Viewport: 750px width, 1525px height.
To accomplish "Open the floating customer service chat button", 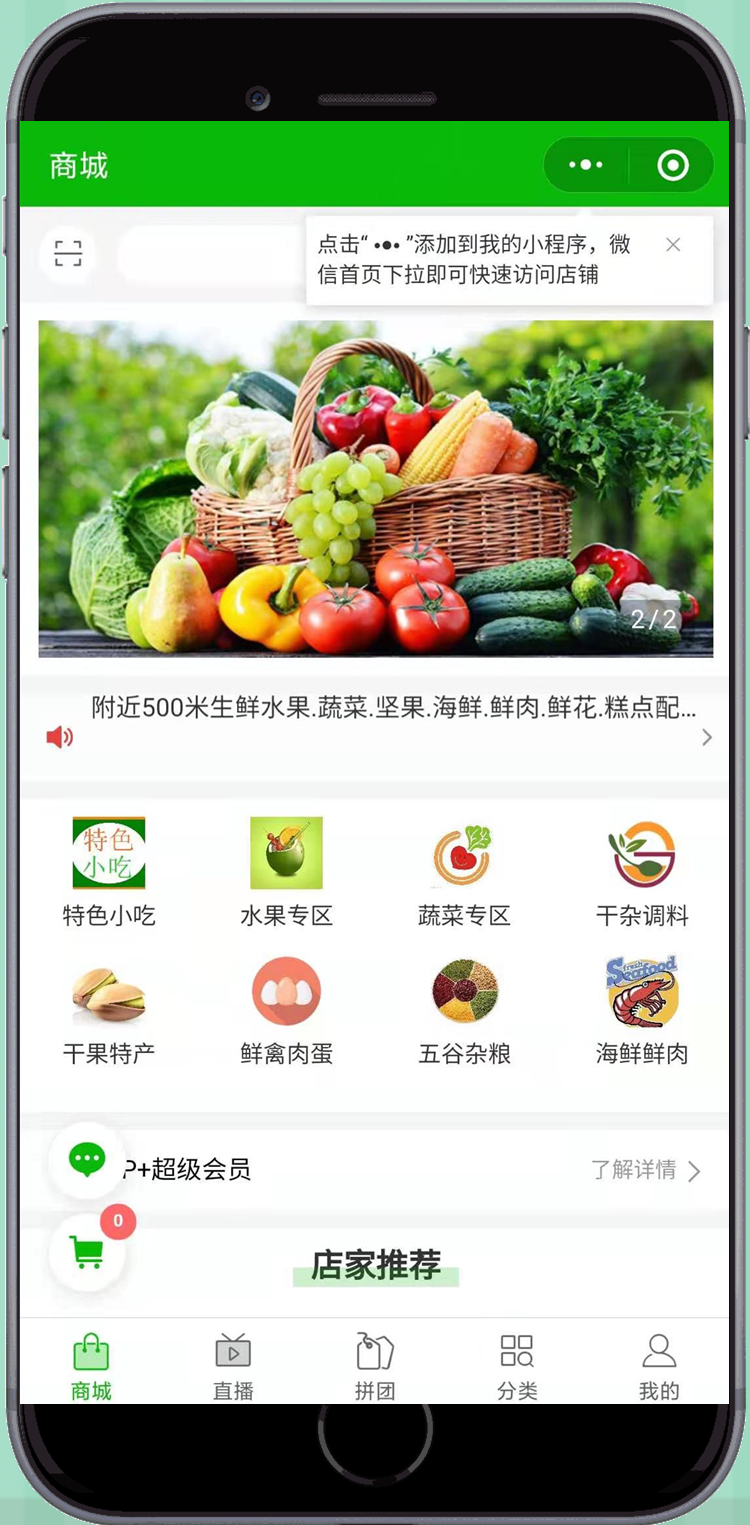I will (87, 1160).
